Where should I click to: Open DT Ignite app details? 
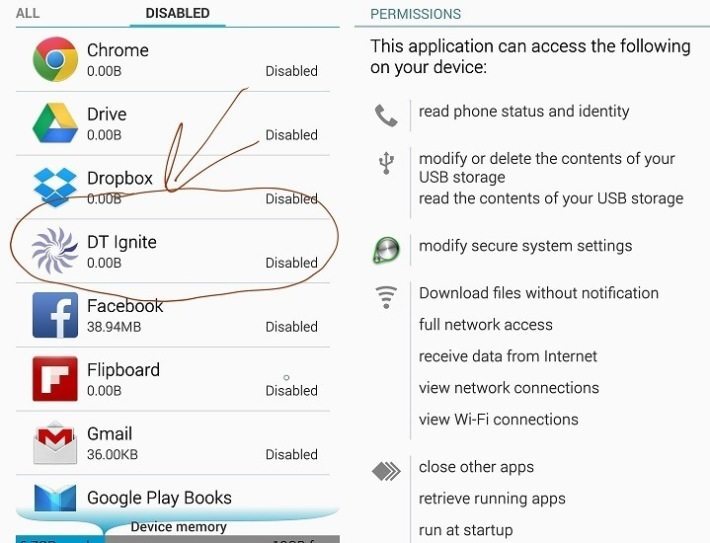coord(175,252)
